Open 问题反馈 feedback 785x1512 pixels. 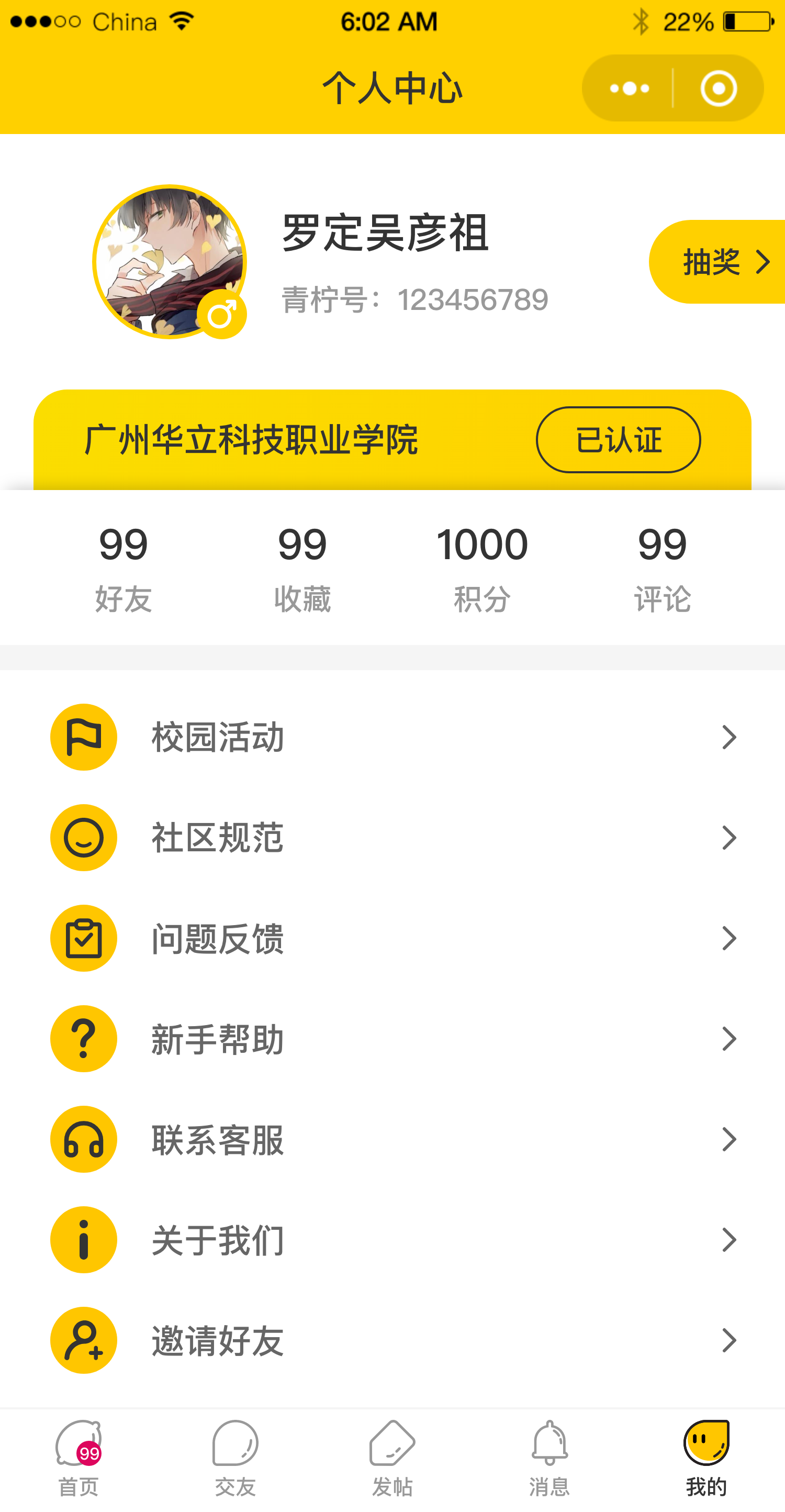click(392, 938)
